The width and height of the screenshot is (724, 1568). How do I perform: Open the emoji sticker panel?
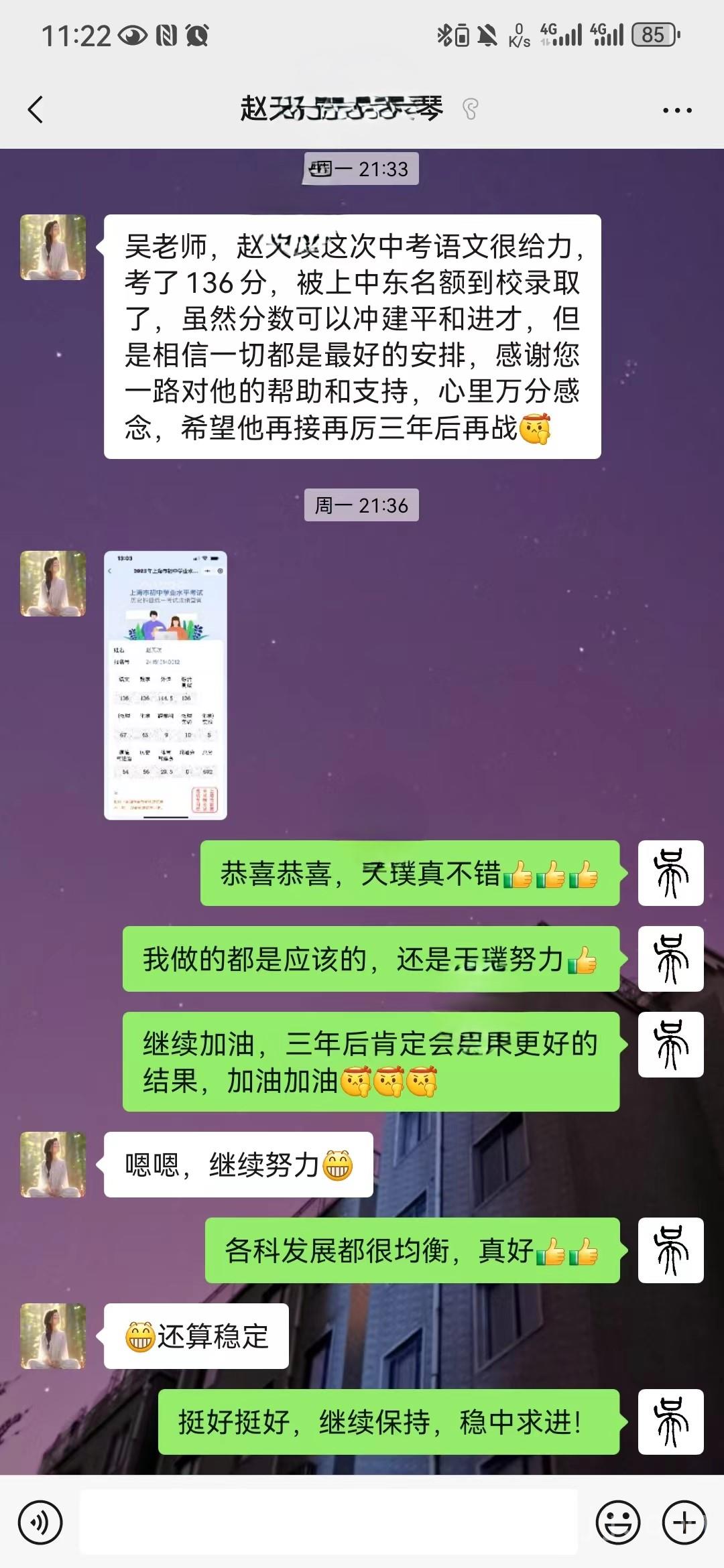[617, 1523]
